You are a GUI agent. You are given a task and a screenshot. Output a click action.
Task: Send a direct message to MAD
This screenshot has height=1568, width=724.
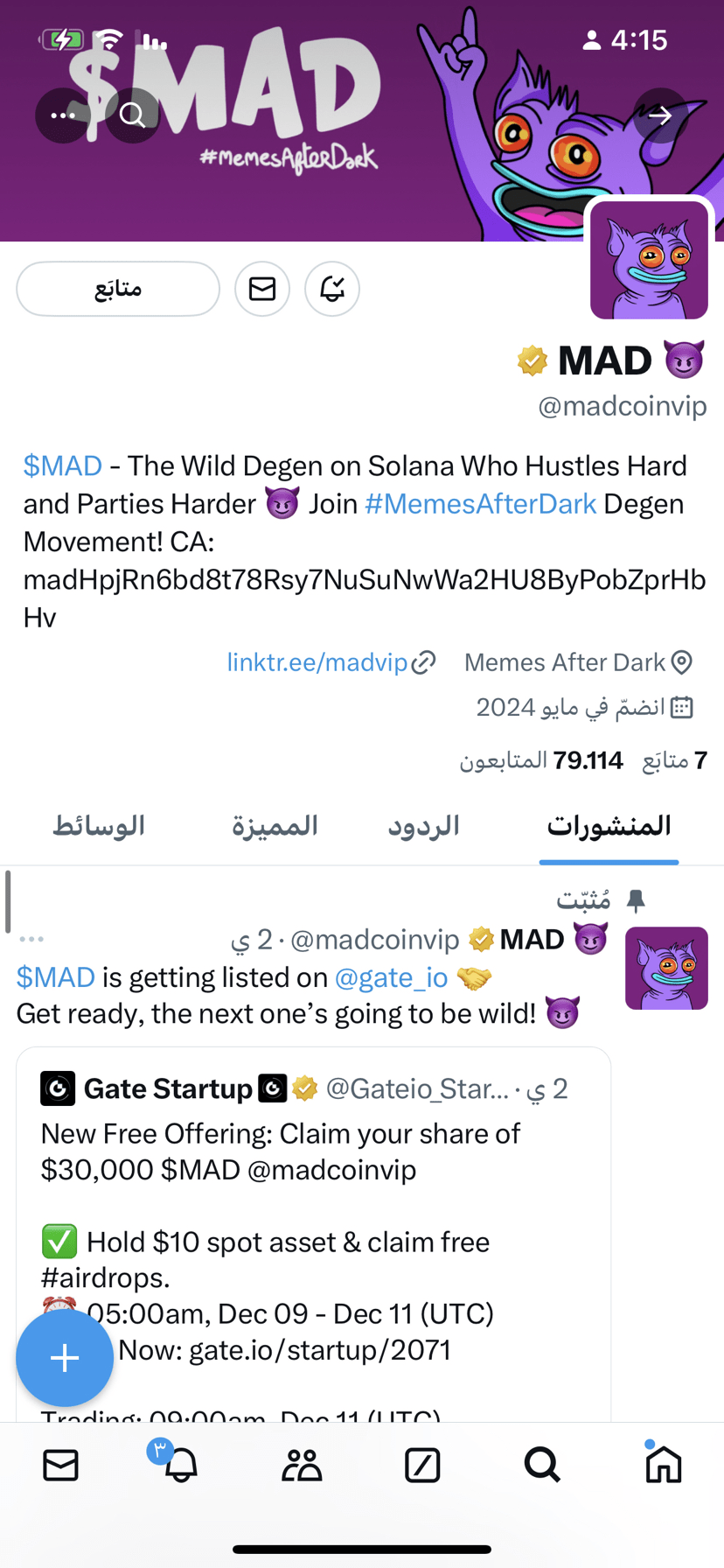[262, 289]
